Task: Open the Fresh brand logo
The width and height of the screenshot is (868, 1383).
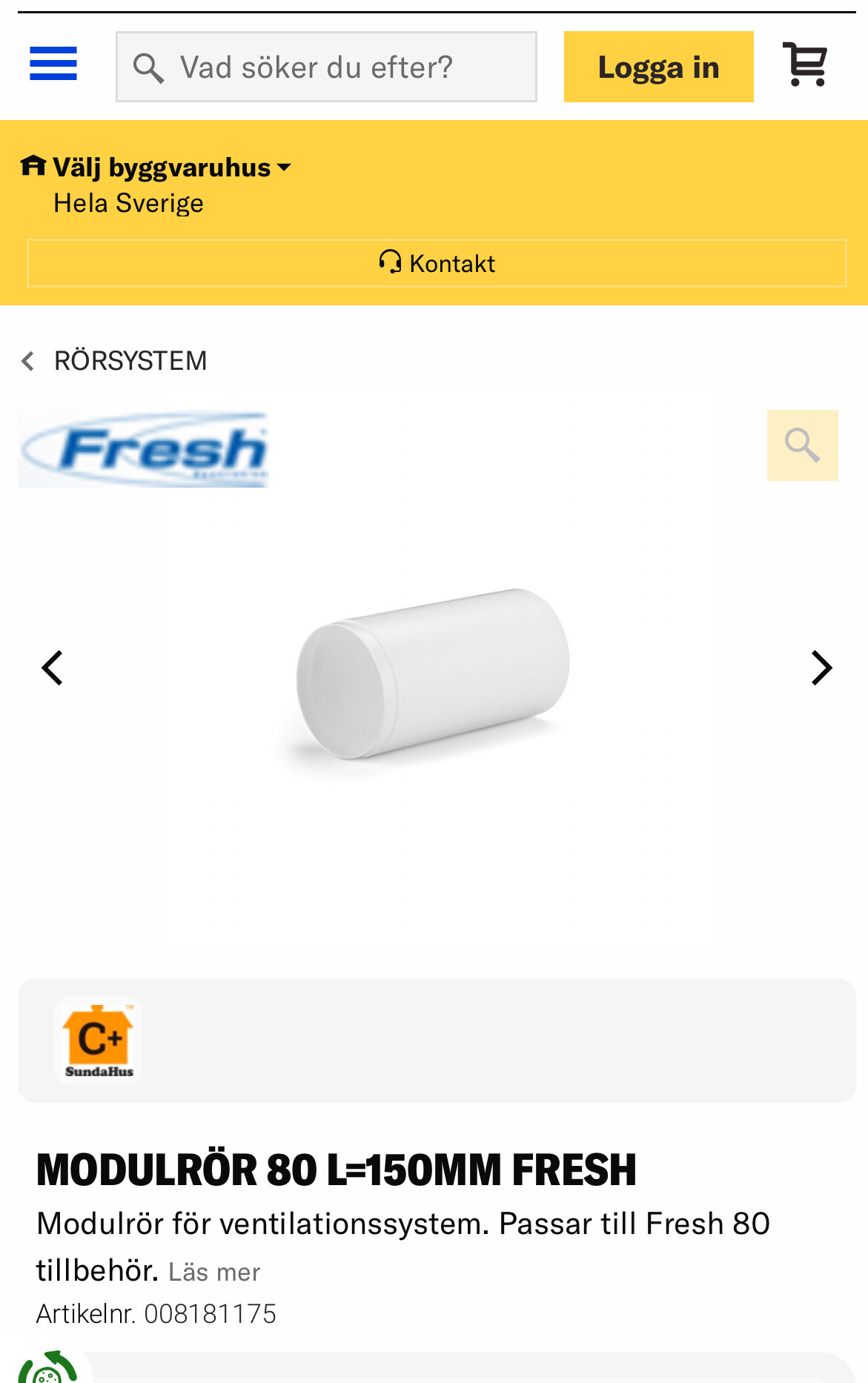Action: [144, 450]
